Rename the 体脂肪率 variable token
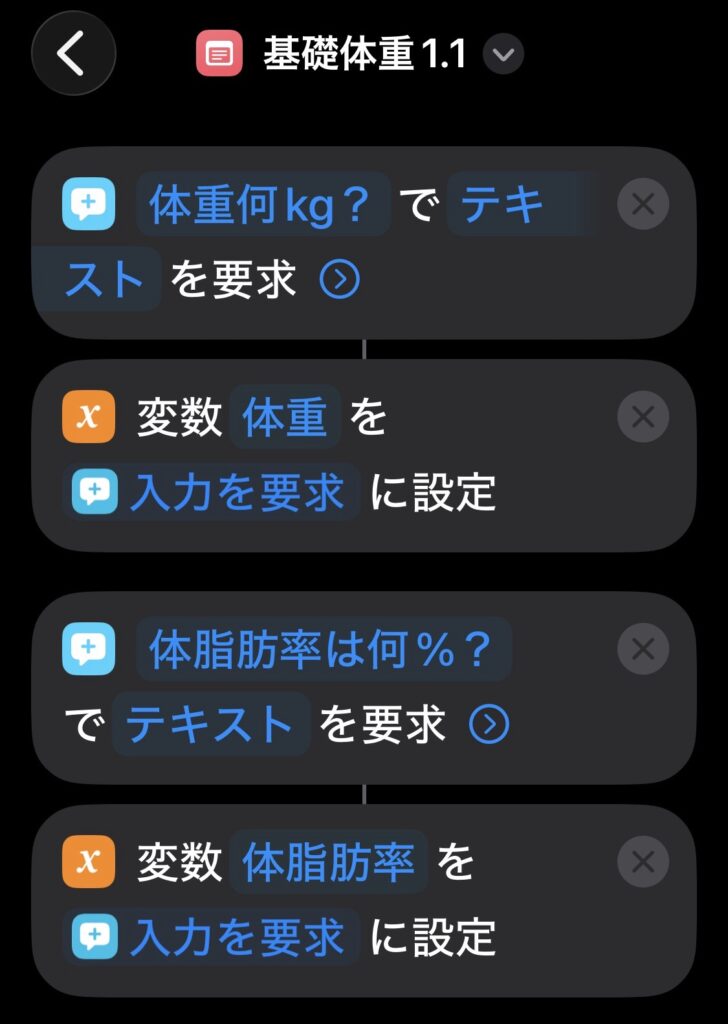The height and width of the screenshot is (1024, 728). point(329,861)
